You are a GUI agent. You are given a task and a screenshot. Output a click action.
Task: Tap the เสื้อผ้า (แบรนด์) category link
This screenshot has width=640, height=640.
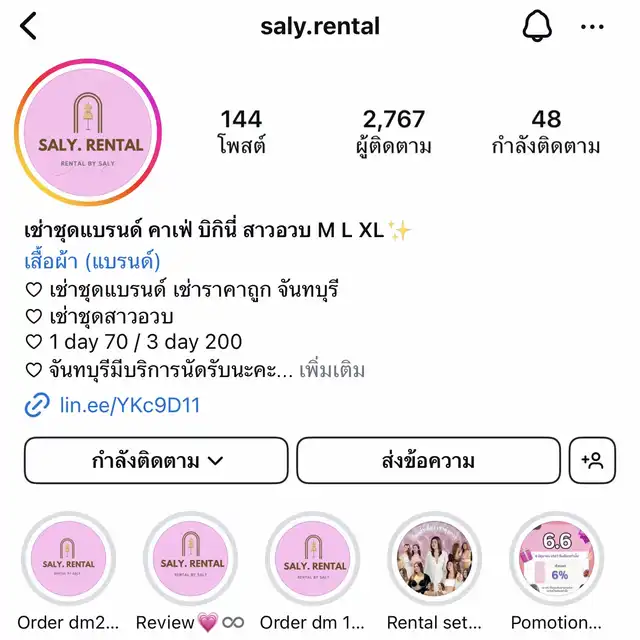pyautogui.click(x=92, y=261)
